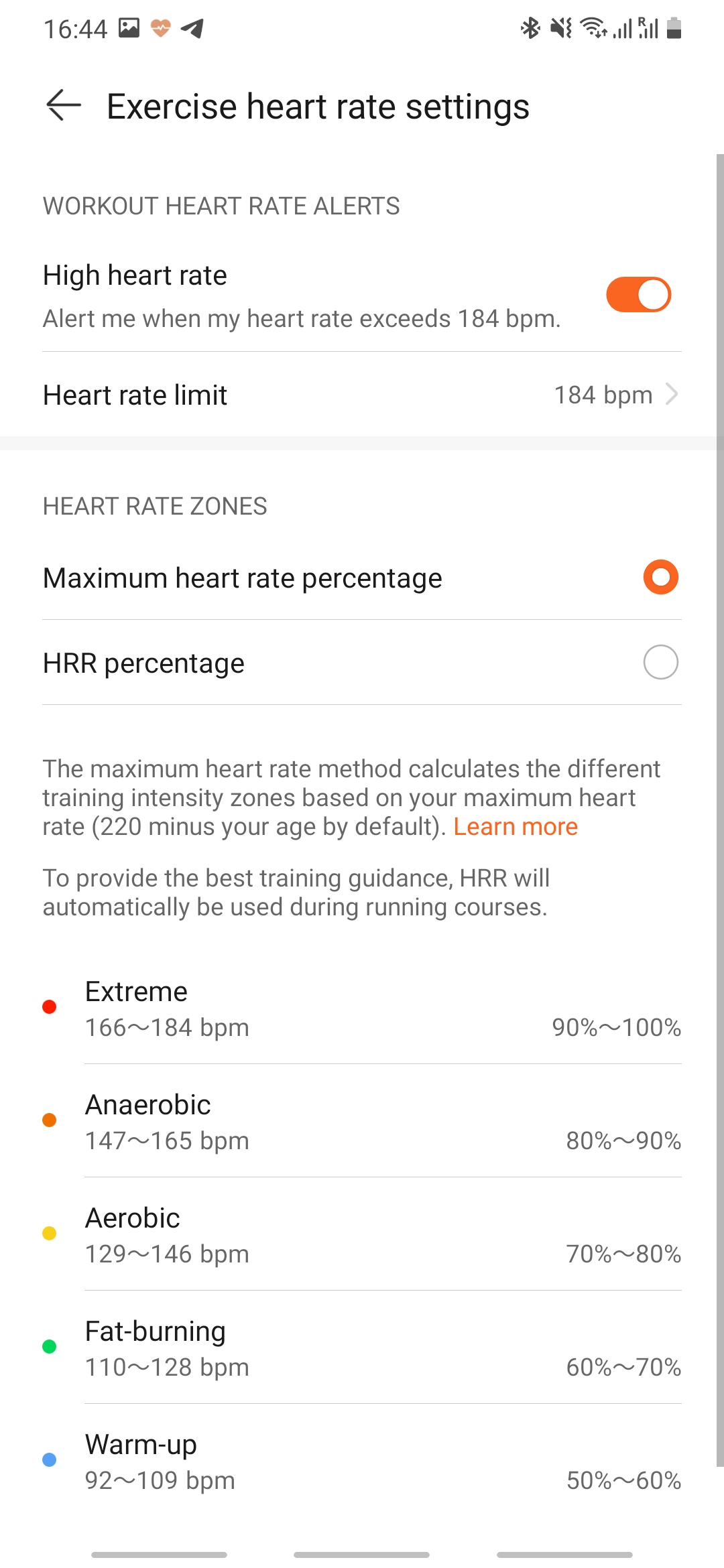724x1568 pixels.
Task: Open the Heart rate limit setting
Action: (362, 395)
